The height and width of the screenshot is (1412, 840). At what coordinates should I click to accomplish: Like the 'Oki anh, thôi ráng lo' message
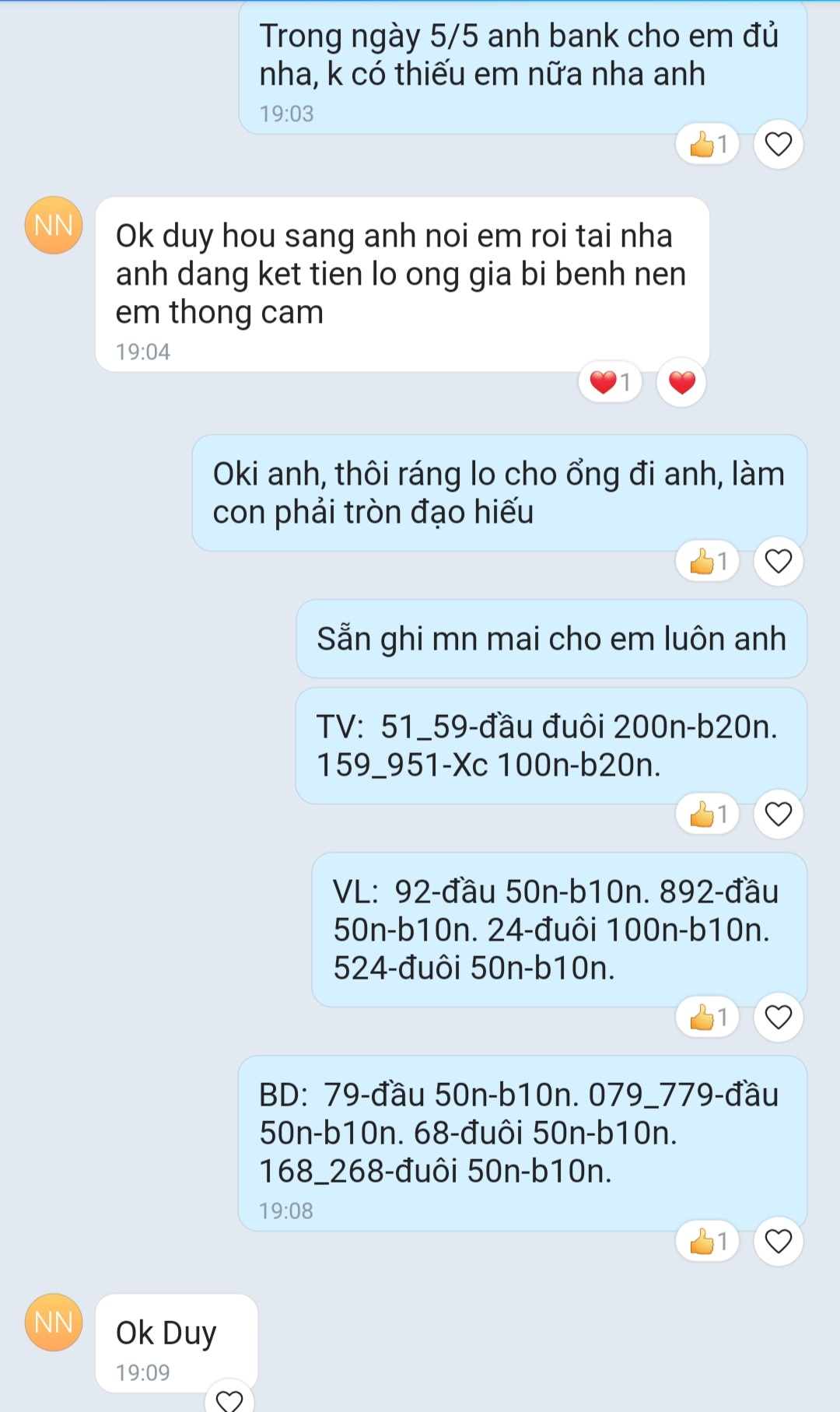coord(778,561)
